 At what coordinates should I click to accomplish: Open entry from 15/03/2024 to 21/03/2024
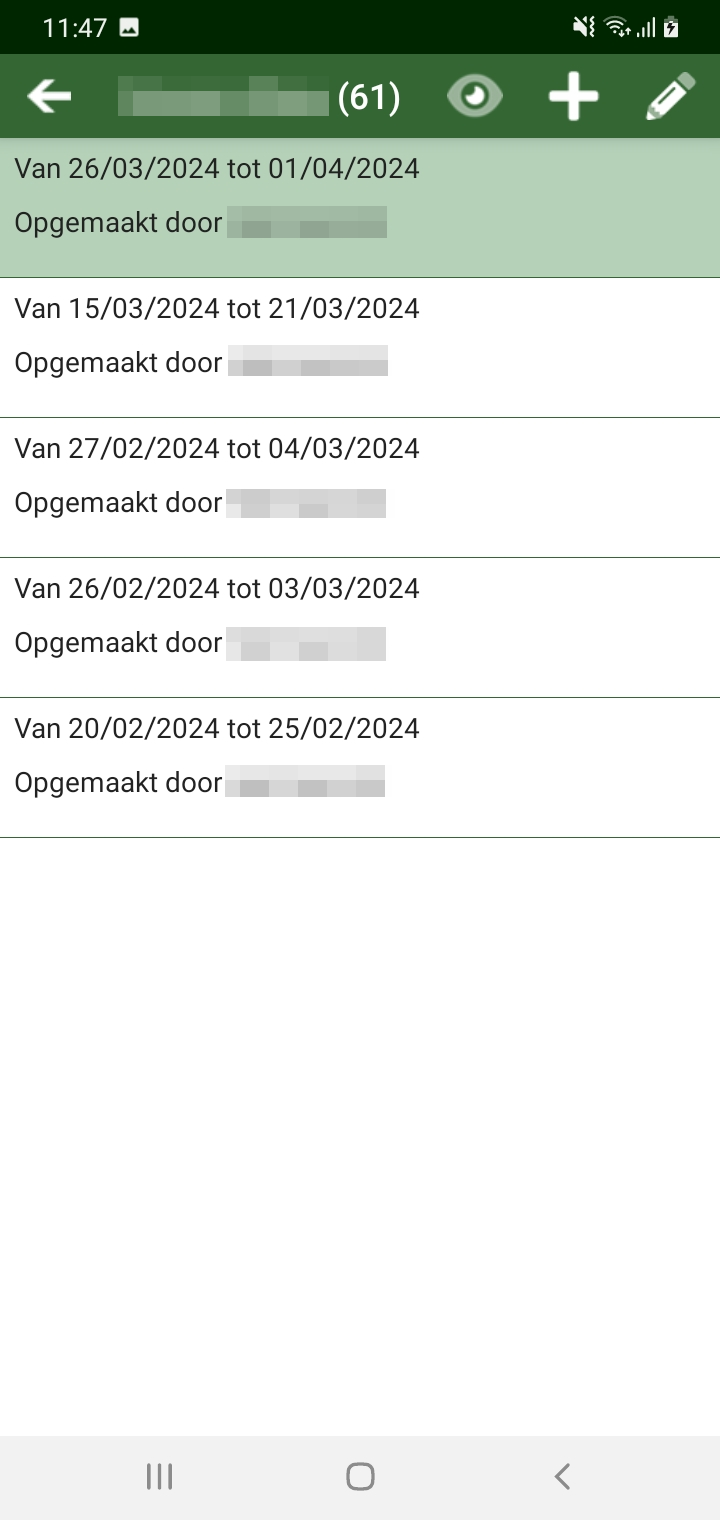coord(360,347)
